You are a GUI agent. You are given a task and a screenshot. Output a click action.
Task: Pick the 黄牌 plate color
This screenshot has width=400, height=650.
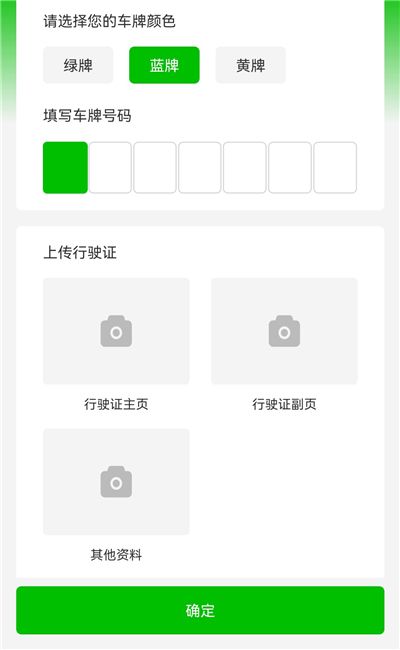(250, 65)
